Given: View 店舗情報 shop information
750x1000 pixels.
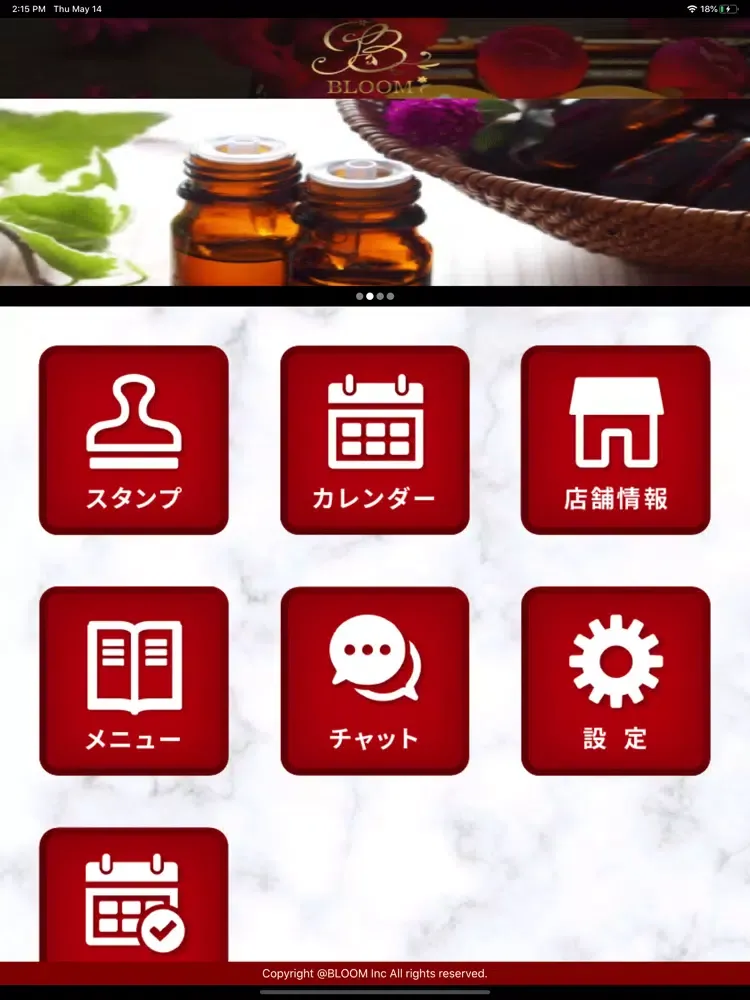Looking at the screenshot, I should click(x=615, y=440).
